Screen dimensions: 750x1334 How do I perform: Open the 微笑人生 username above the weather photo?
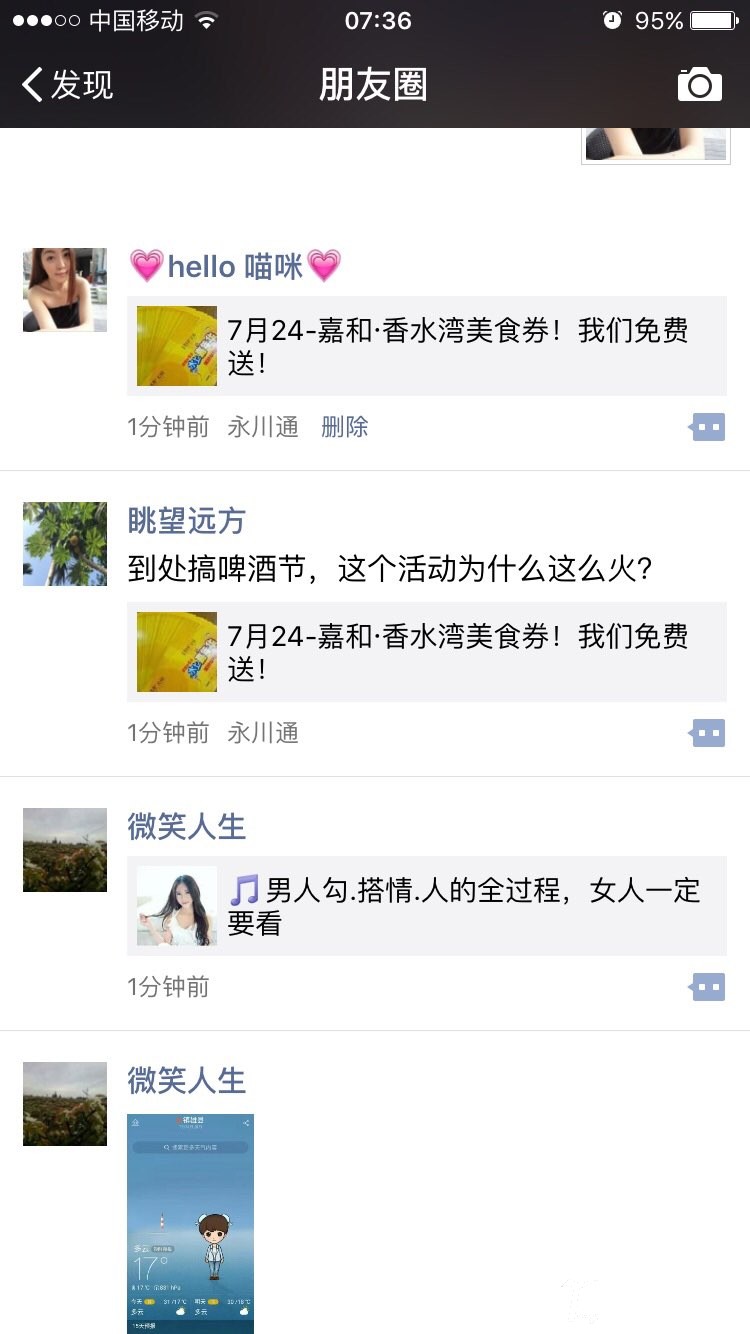click(x=186, y=1080)
